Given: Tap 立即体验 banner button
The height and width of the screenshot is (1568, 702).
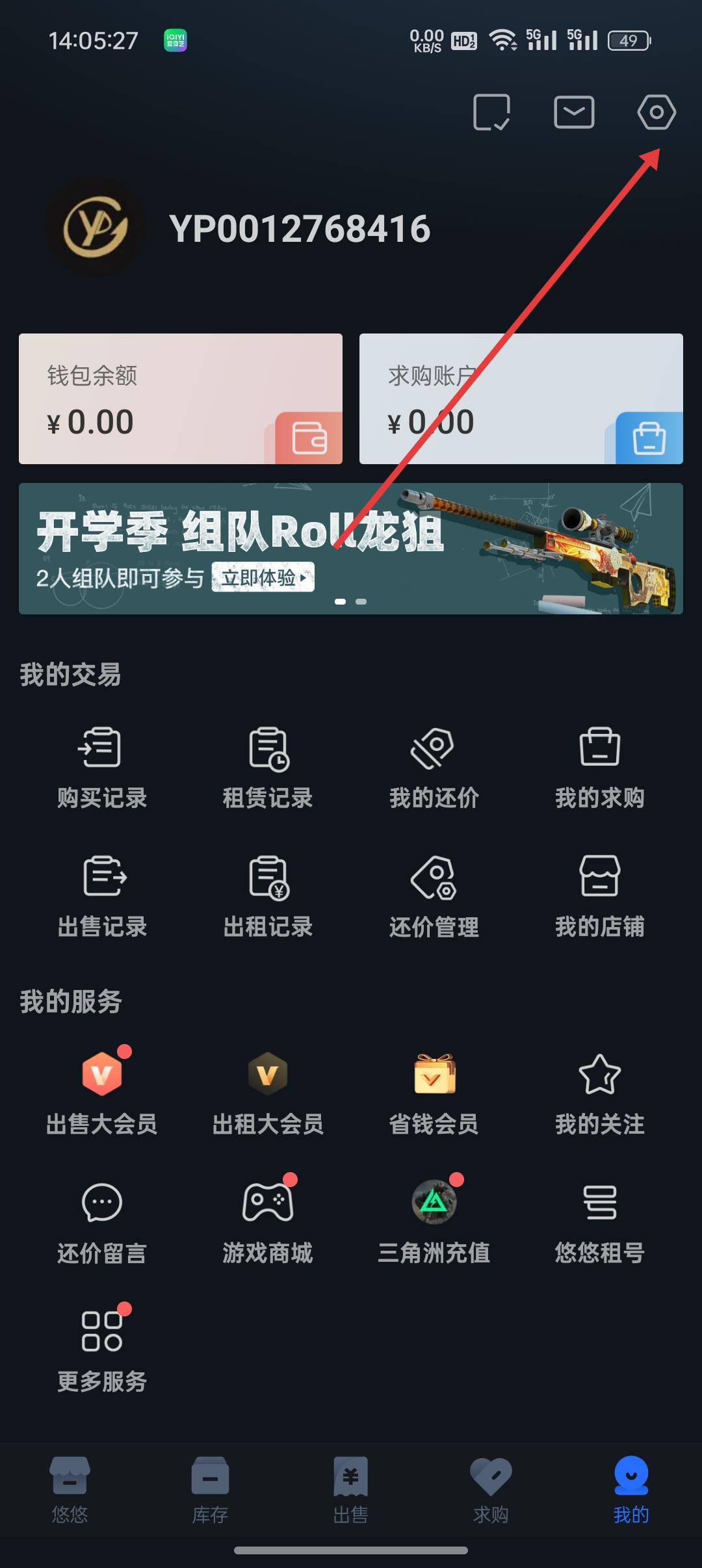Looking at the screenshot, I should click(263, 576).
